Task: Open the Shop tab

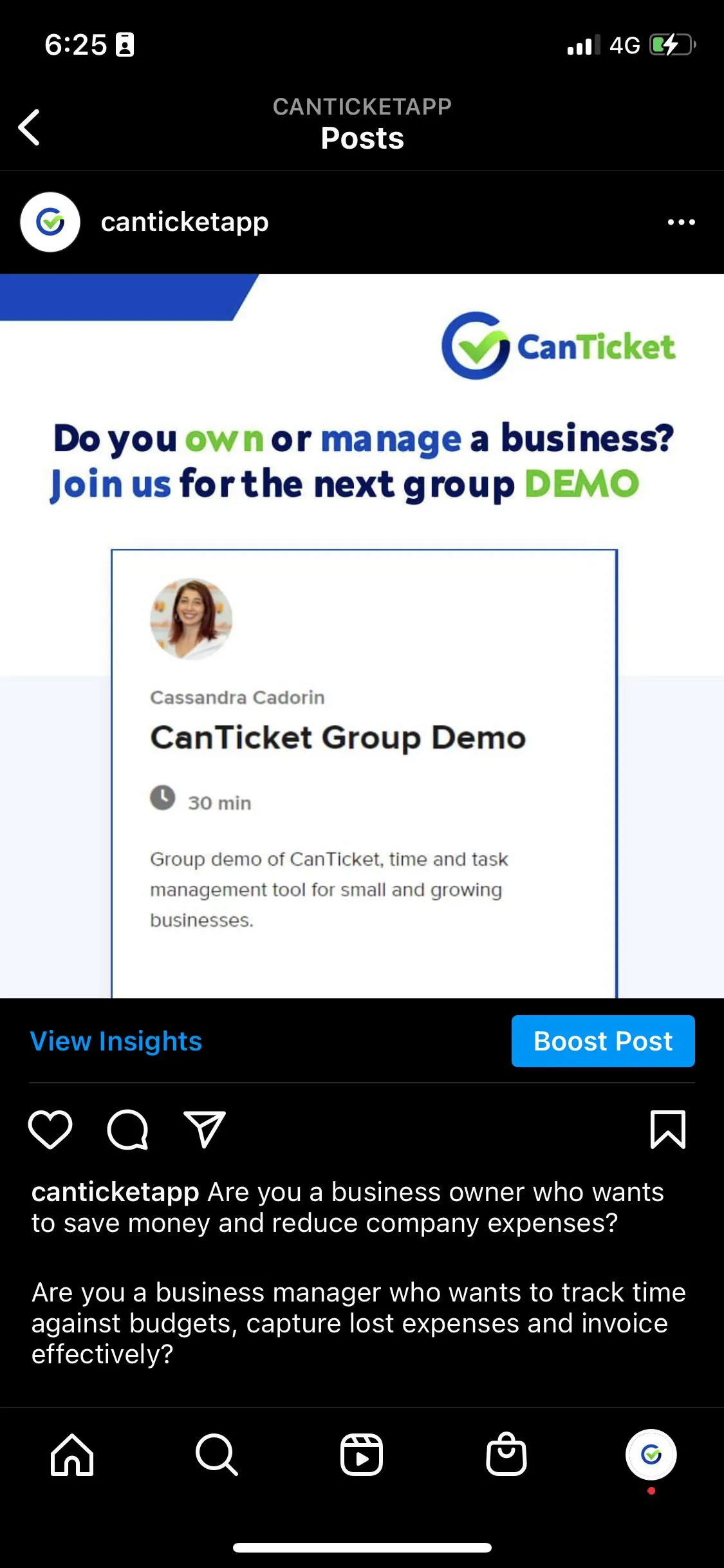Action: [506, 1455]
